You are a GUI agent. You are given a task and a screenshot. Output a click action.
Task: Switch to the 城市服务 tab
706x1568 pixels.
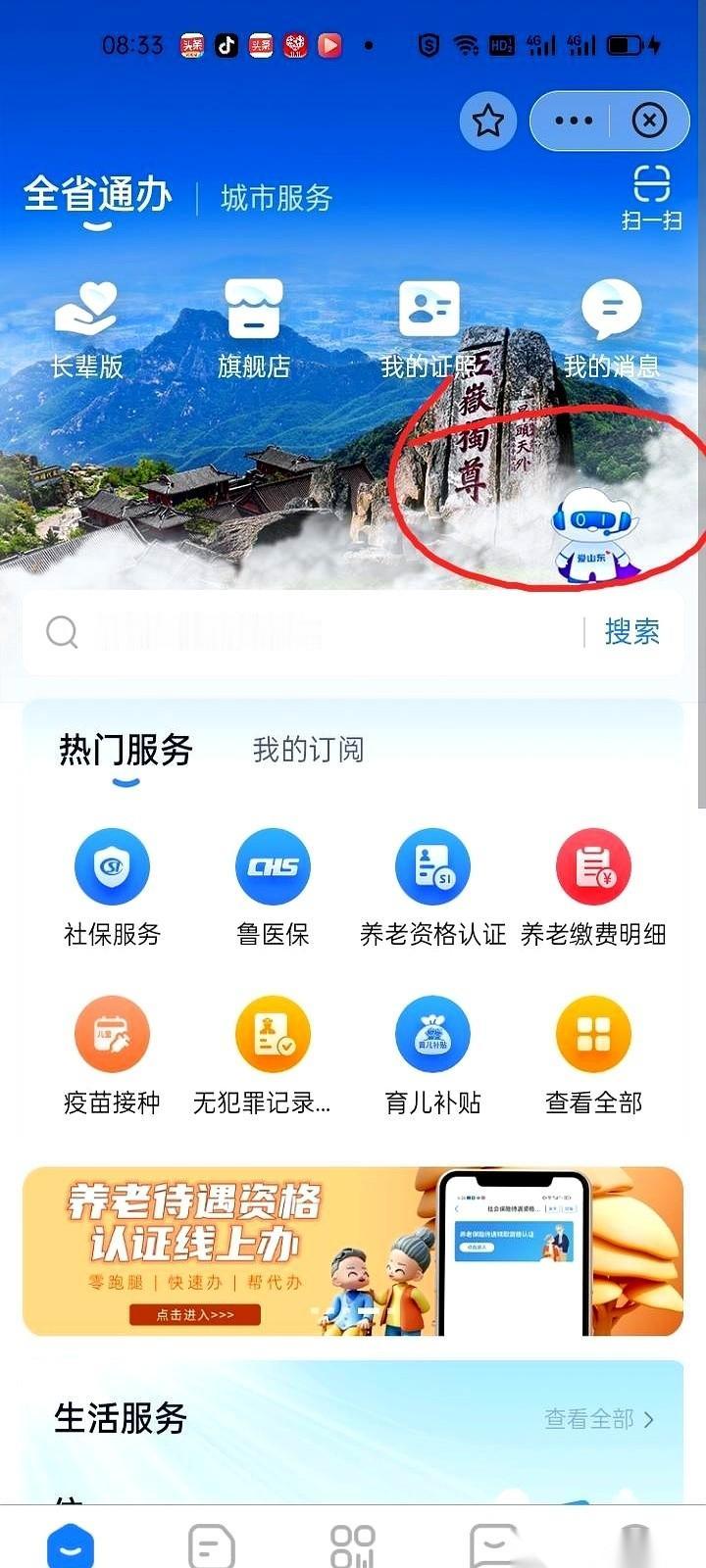coord(277,197)
